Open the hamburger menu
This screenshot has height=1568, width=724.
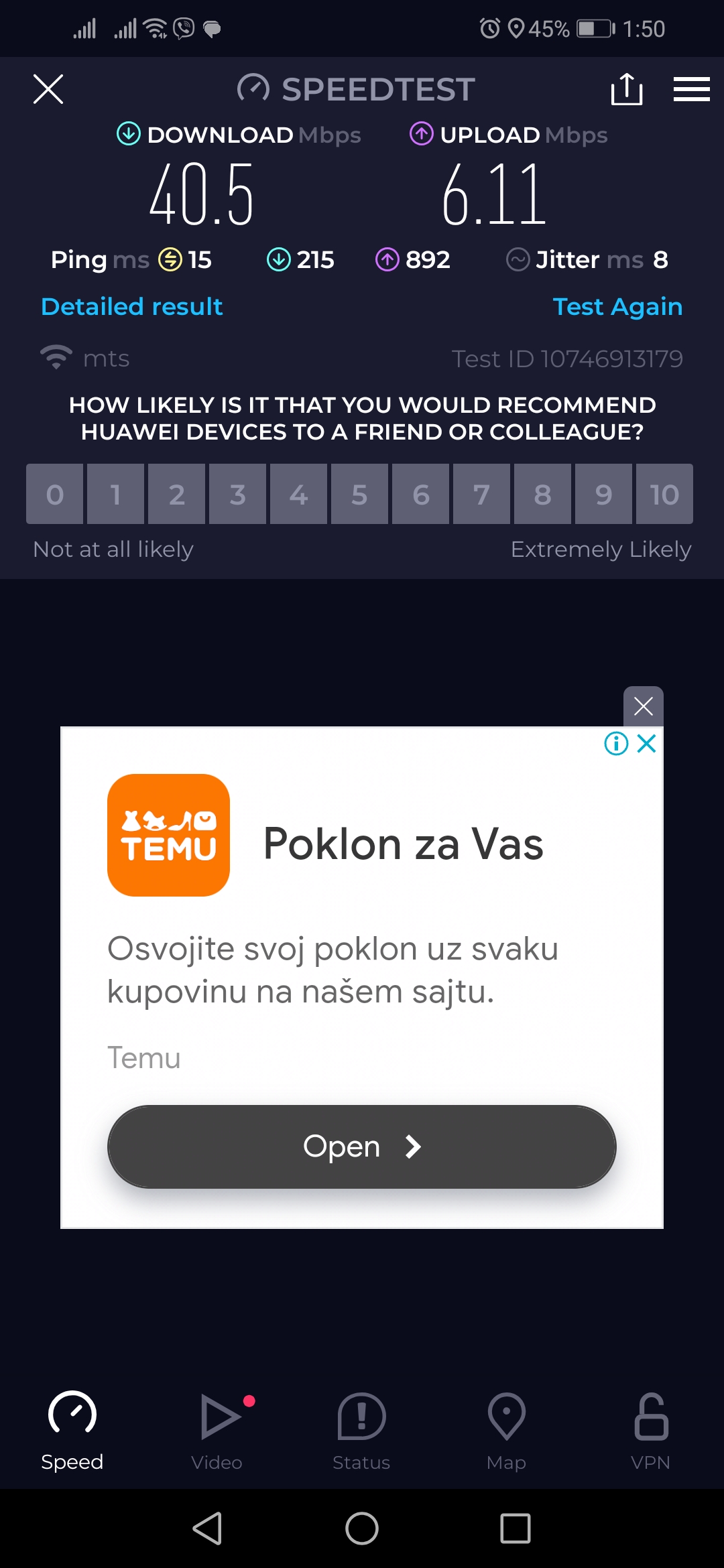pyautogui.click(x=691, y=89)
